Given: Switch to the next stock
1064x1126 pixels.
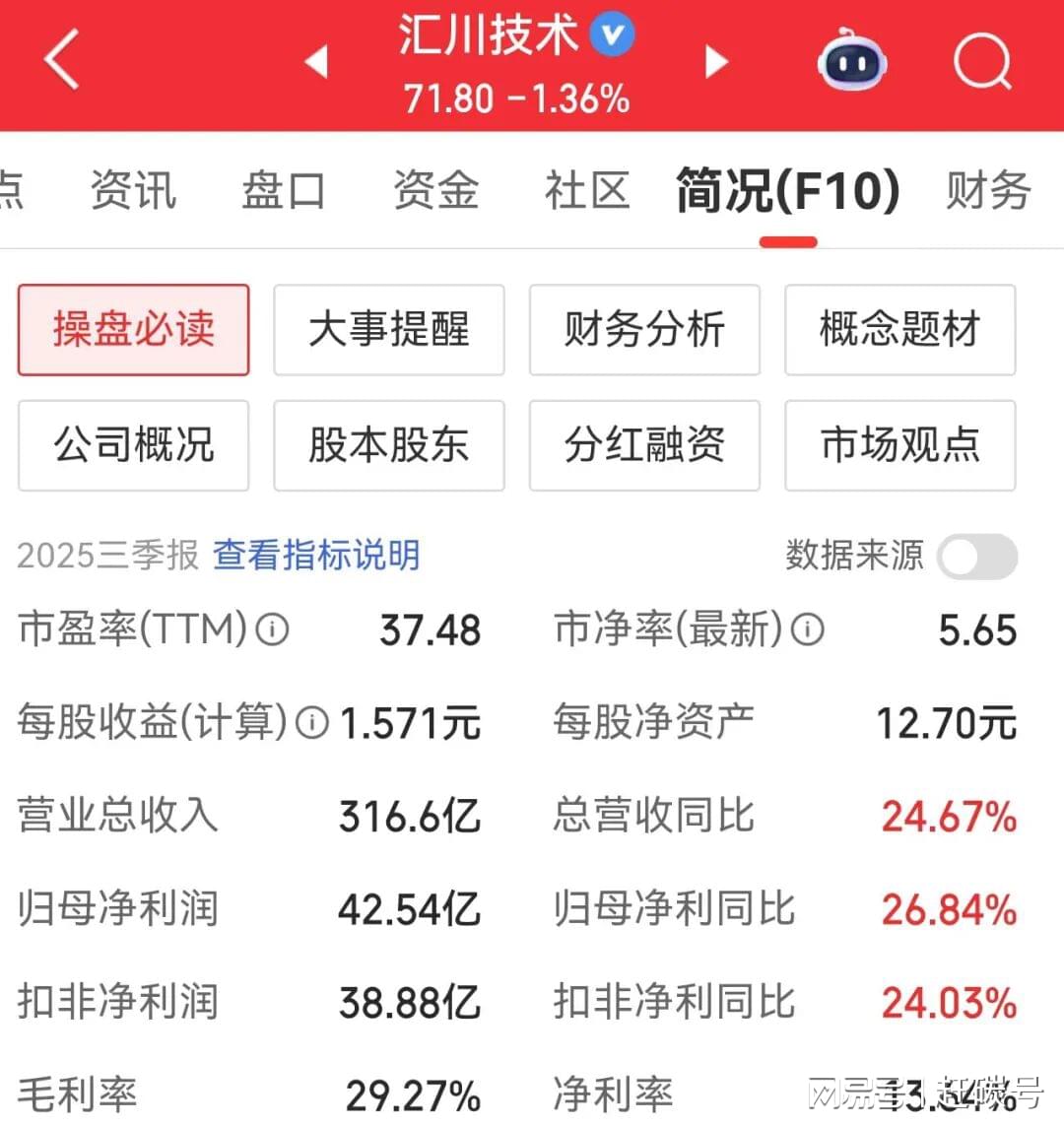Looking at the screenshot, I should click(x=716, y=62).
